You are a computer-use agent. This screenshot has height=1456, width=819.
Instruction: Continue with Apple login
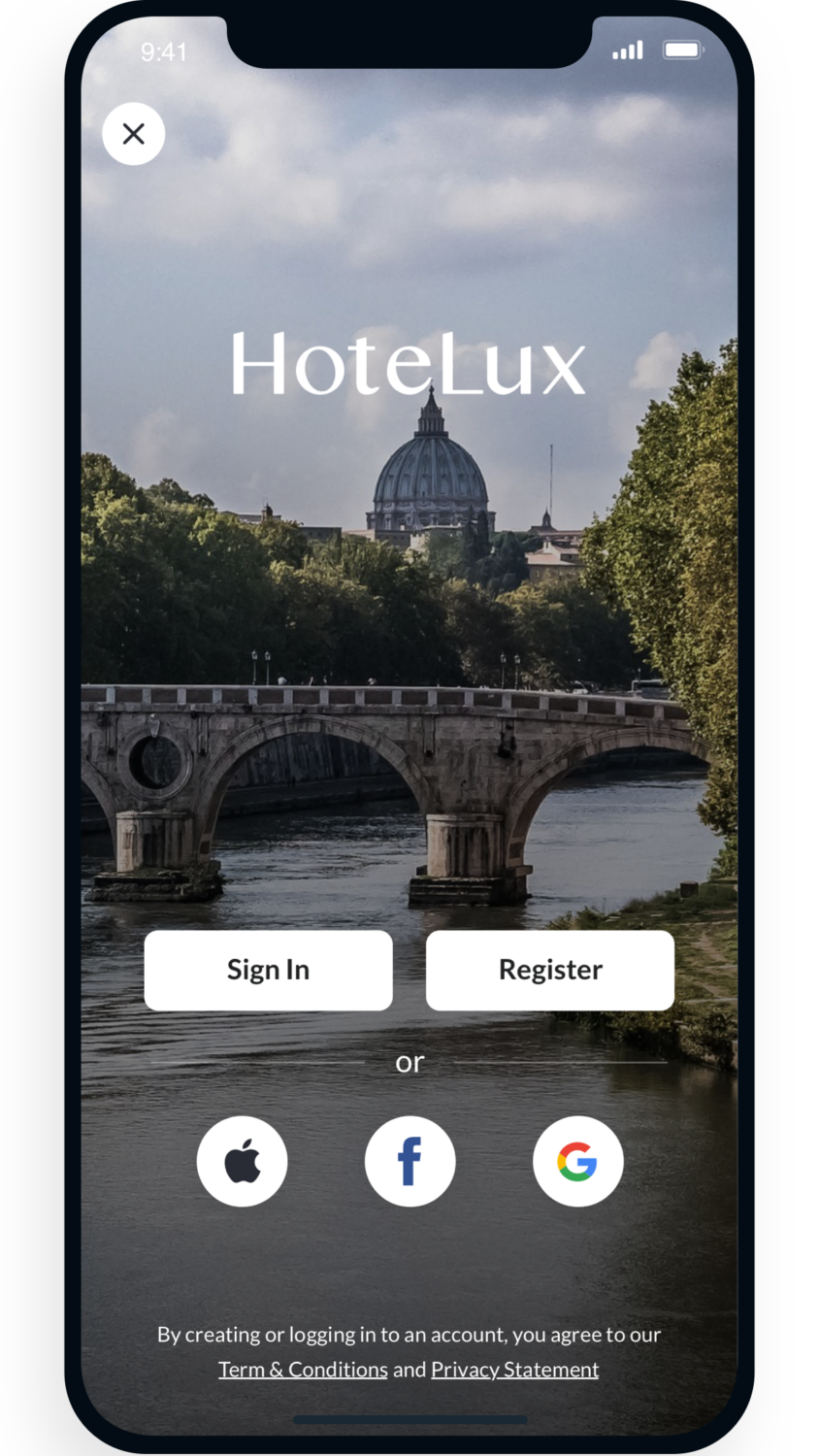click(x=243, y=1161)
